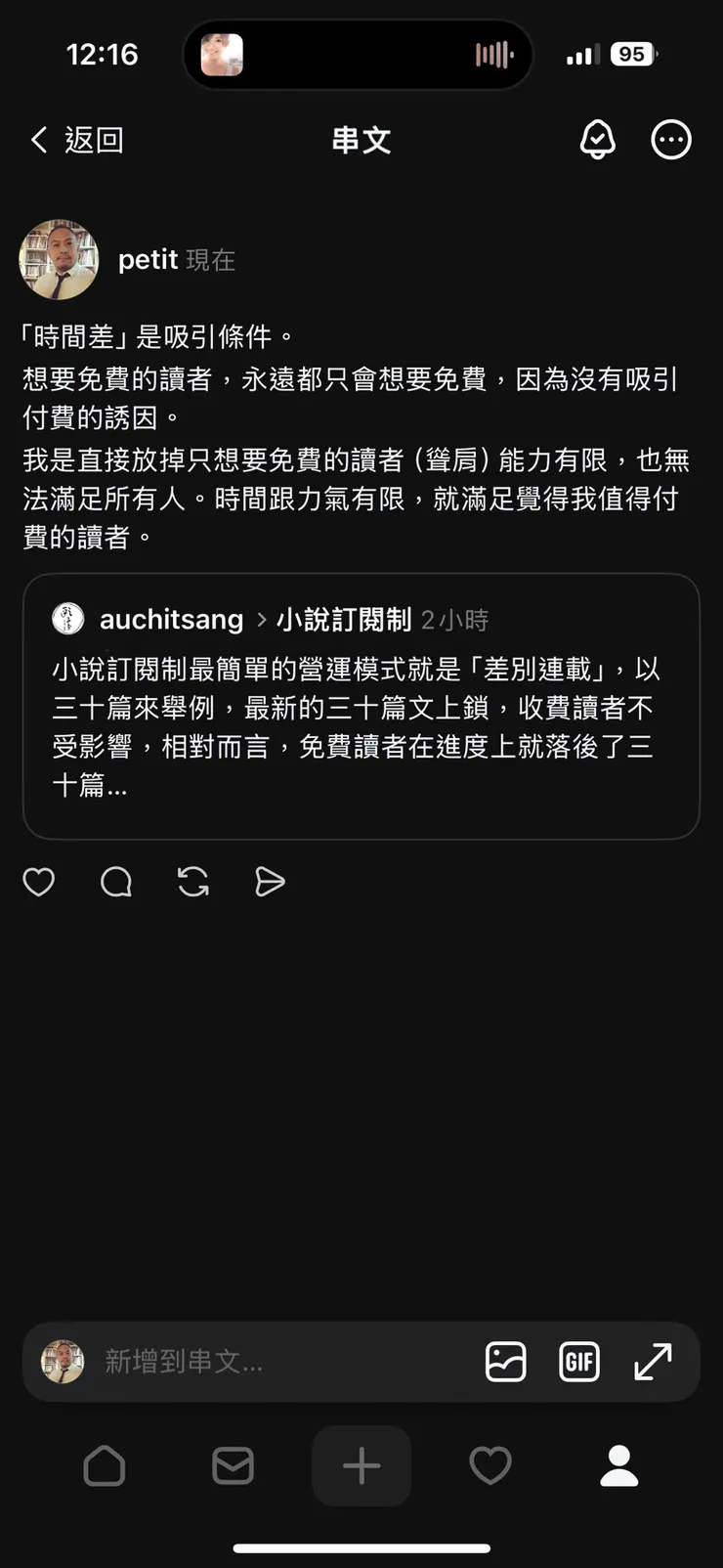Switch to your profile tab

[618, 1465]
